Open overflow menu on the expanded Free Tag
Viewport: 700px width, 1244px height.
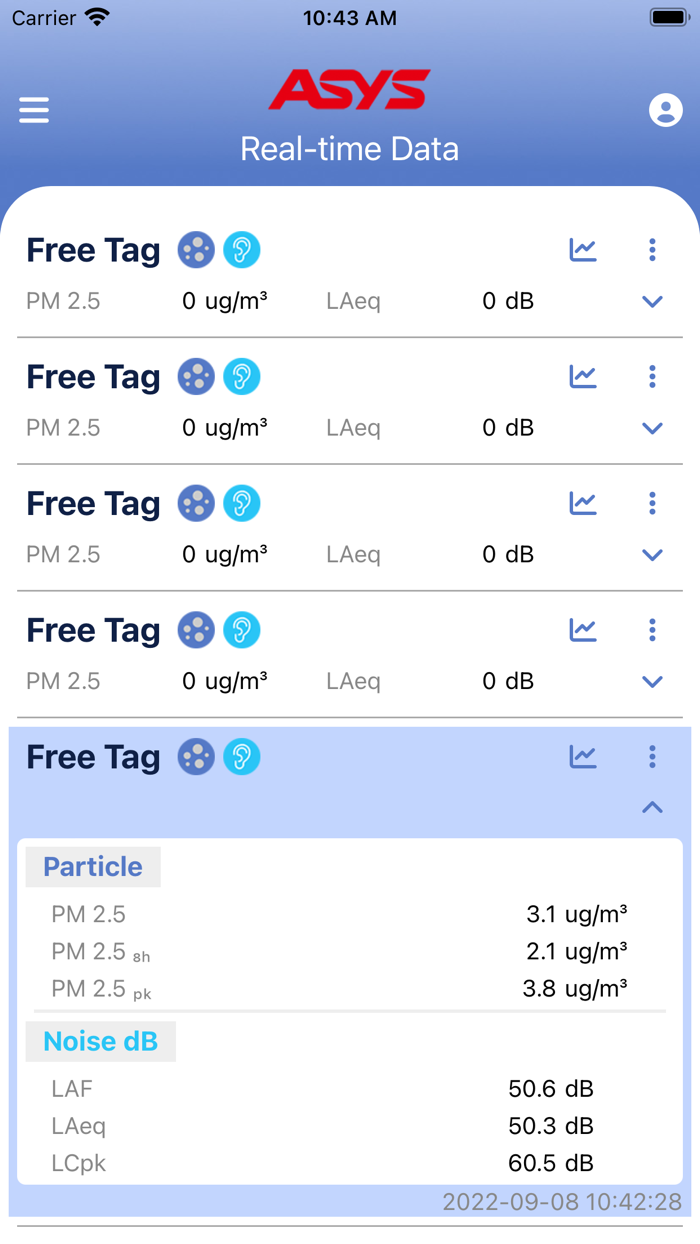coord(652,757)
